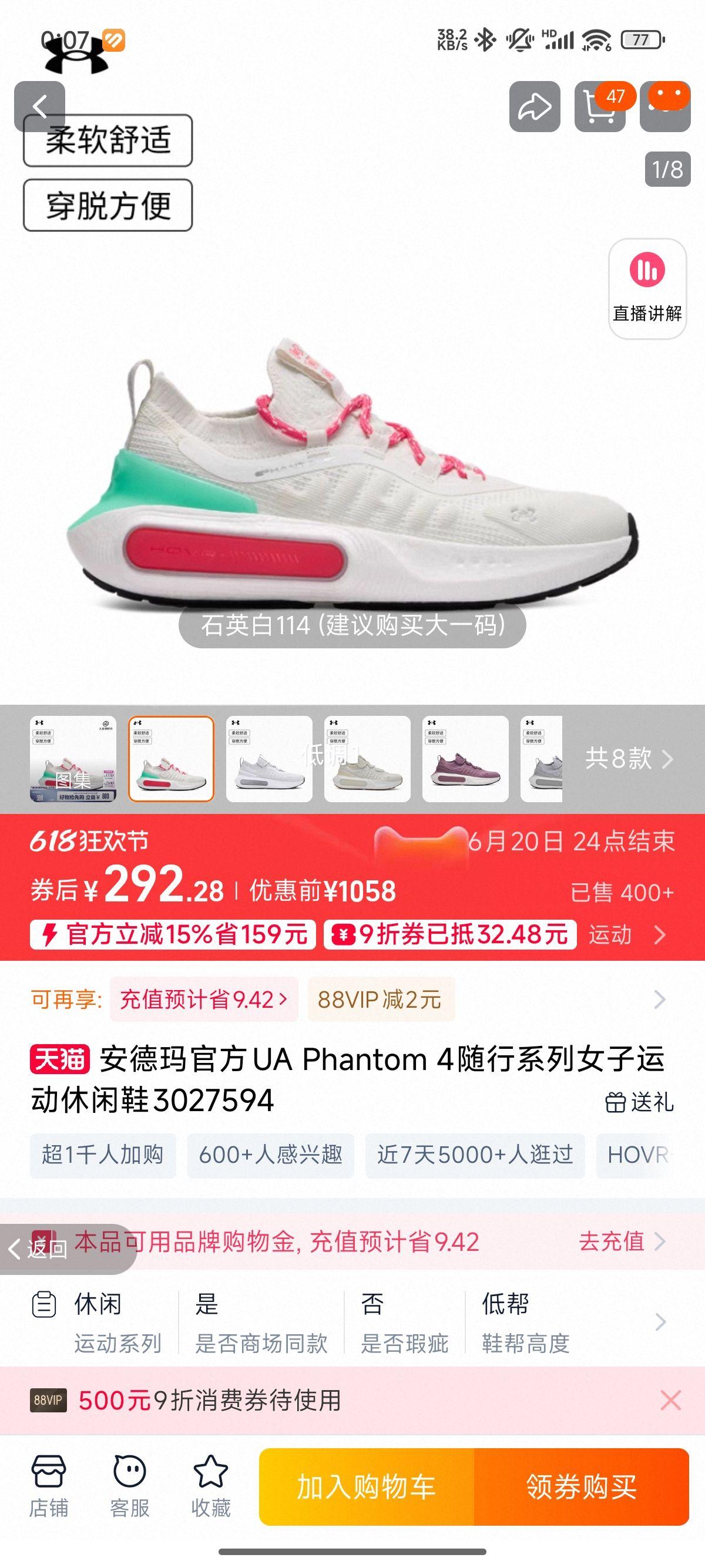Tap 加入购物车 to add to cart
The image size is (705, 1568).
(x=367, y=1486)
